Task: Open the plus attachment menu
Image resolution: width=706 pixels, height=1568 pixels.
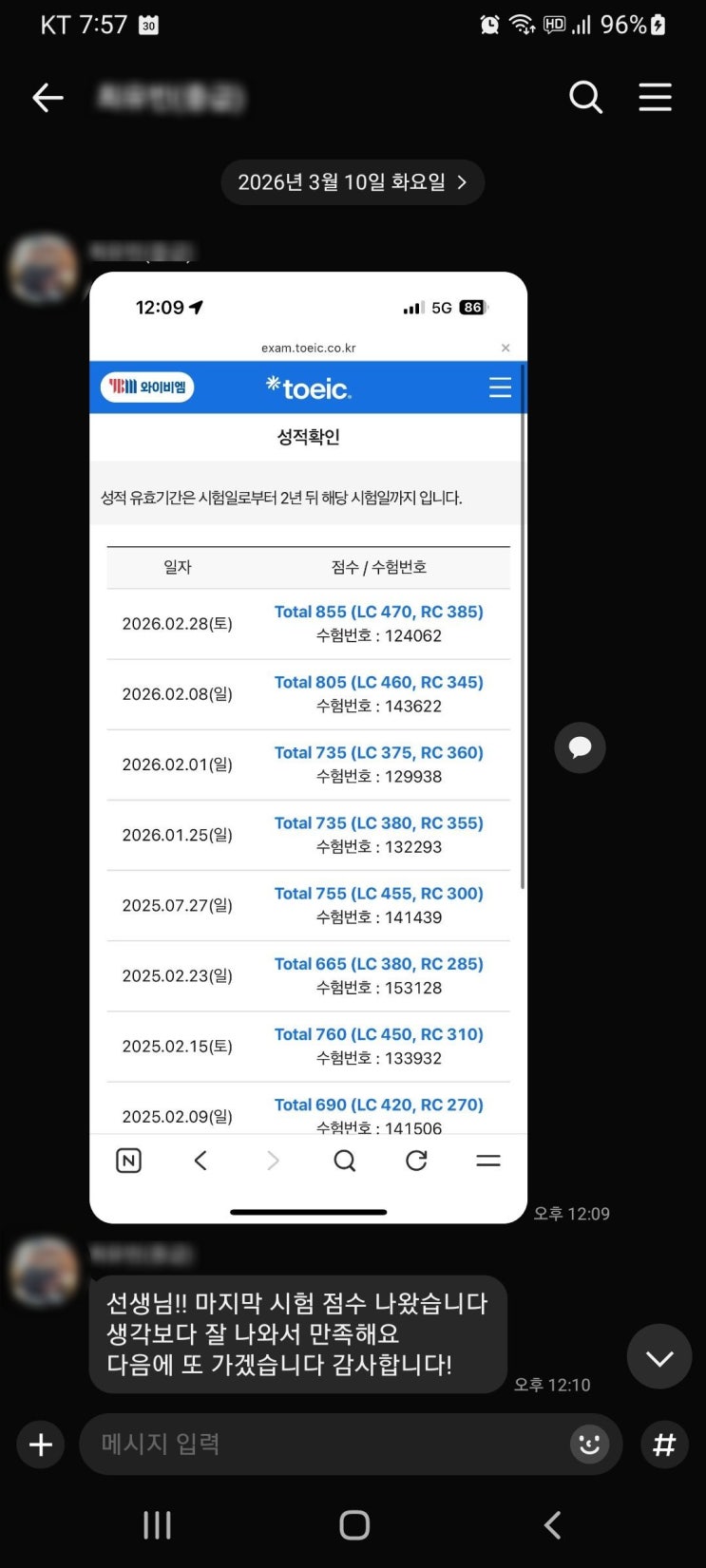Action: (x=41, y=1445)
